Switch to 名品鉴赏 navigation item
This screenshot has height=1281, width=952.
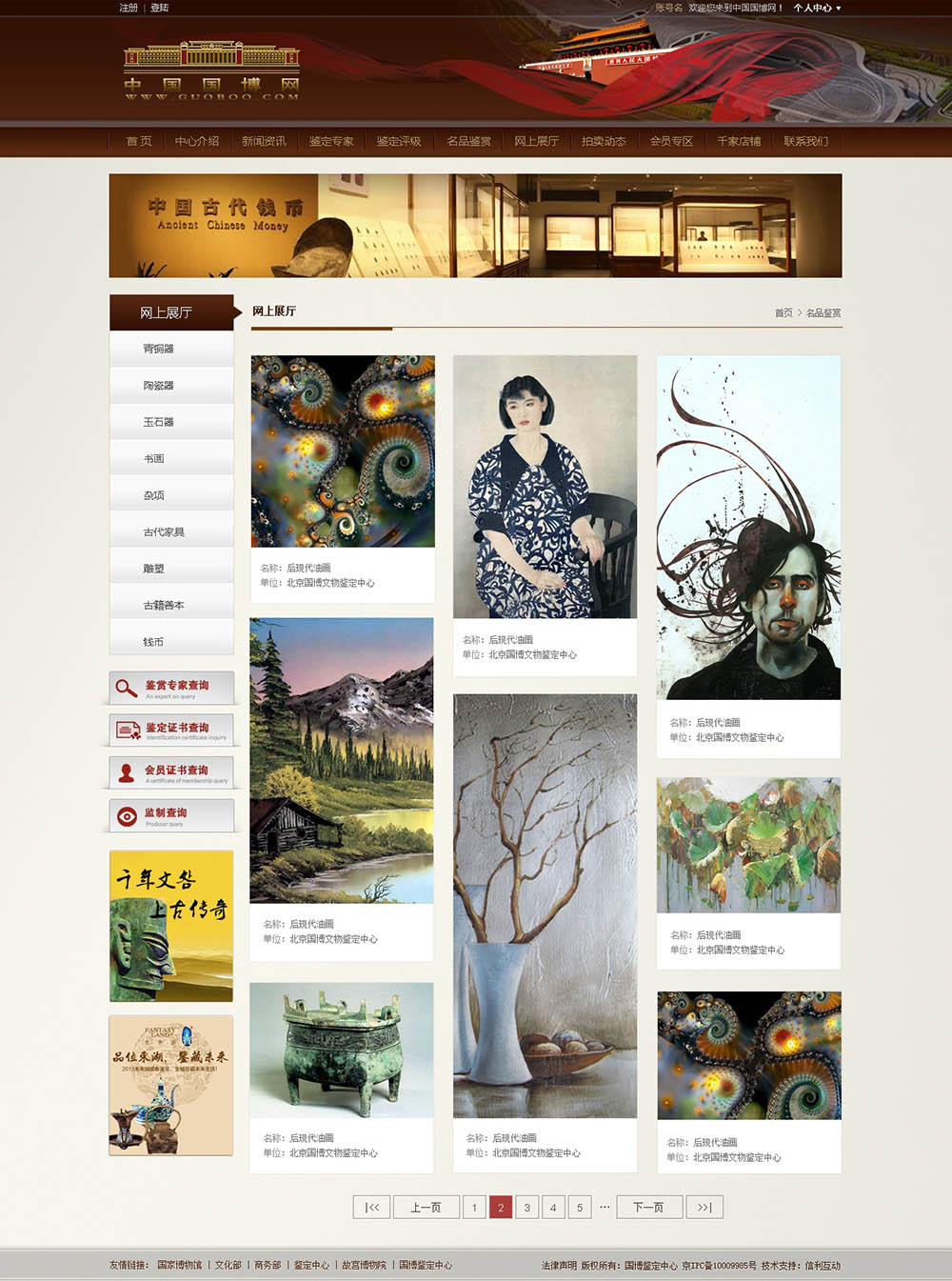click(x=468, y=141)
